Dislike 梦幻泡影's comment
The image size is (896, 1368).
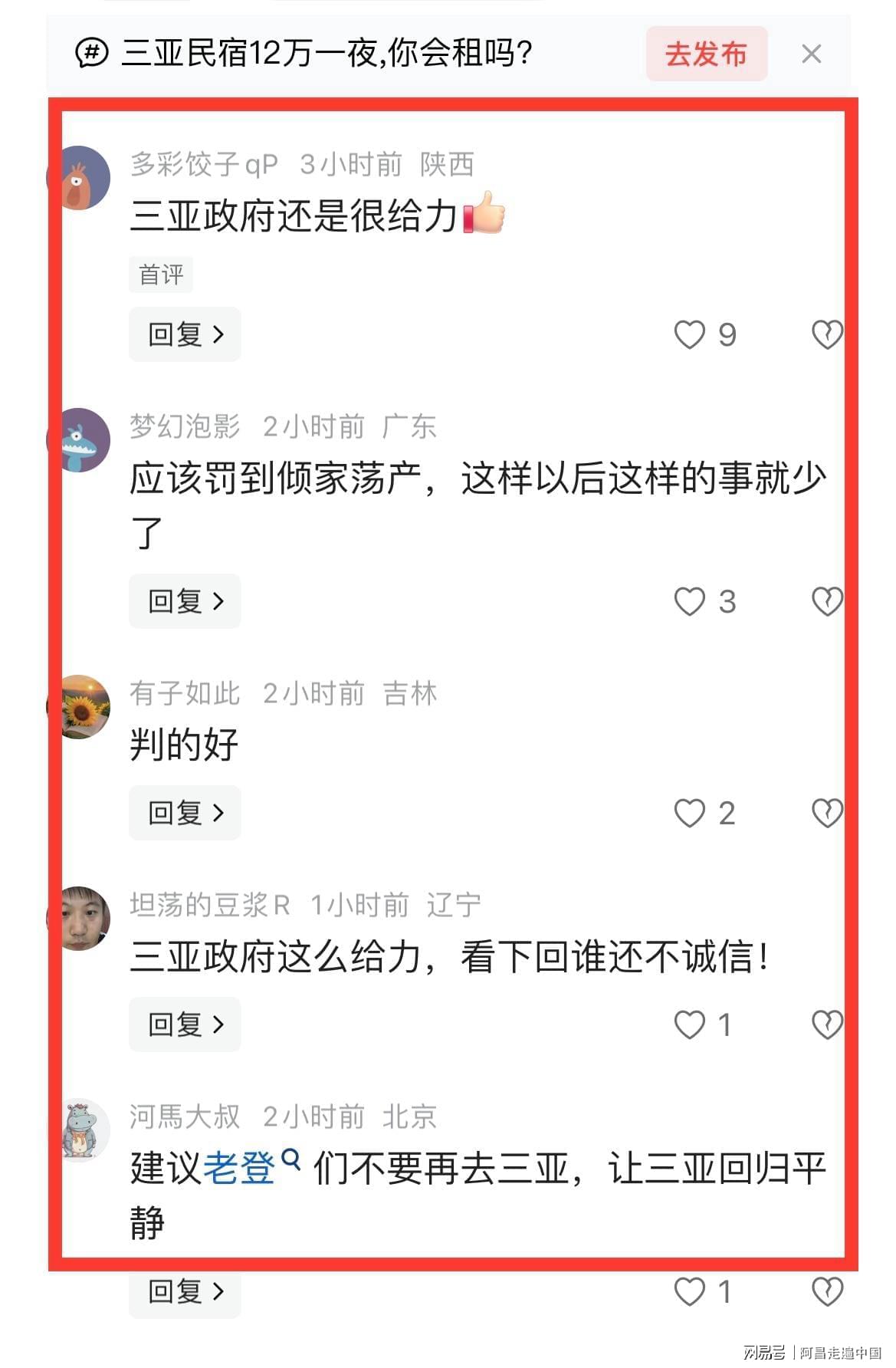[x=827, y=601]
